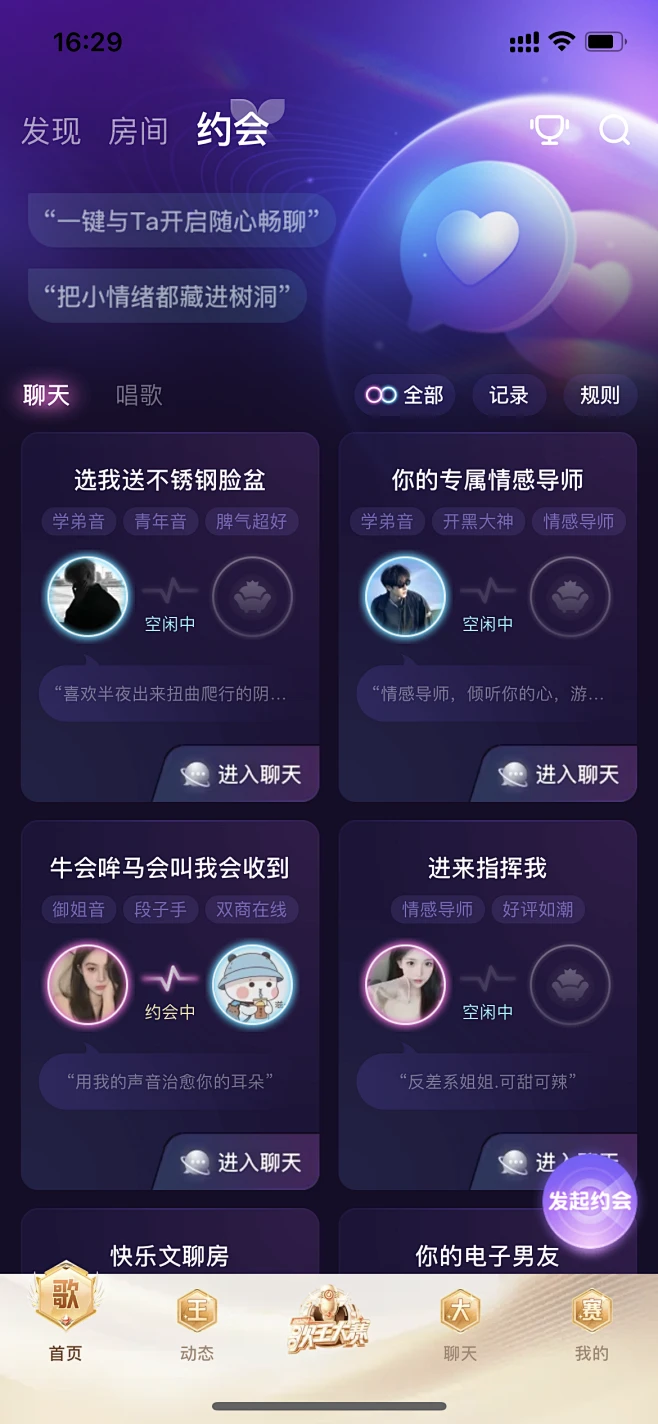This screenshot has height=1424, width=658.
Task: Tap 发起约会 floating button
Action: coord(590,1201)
